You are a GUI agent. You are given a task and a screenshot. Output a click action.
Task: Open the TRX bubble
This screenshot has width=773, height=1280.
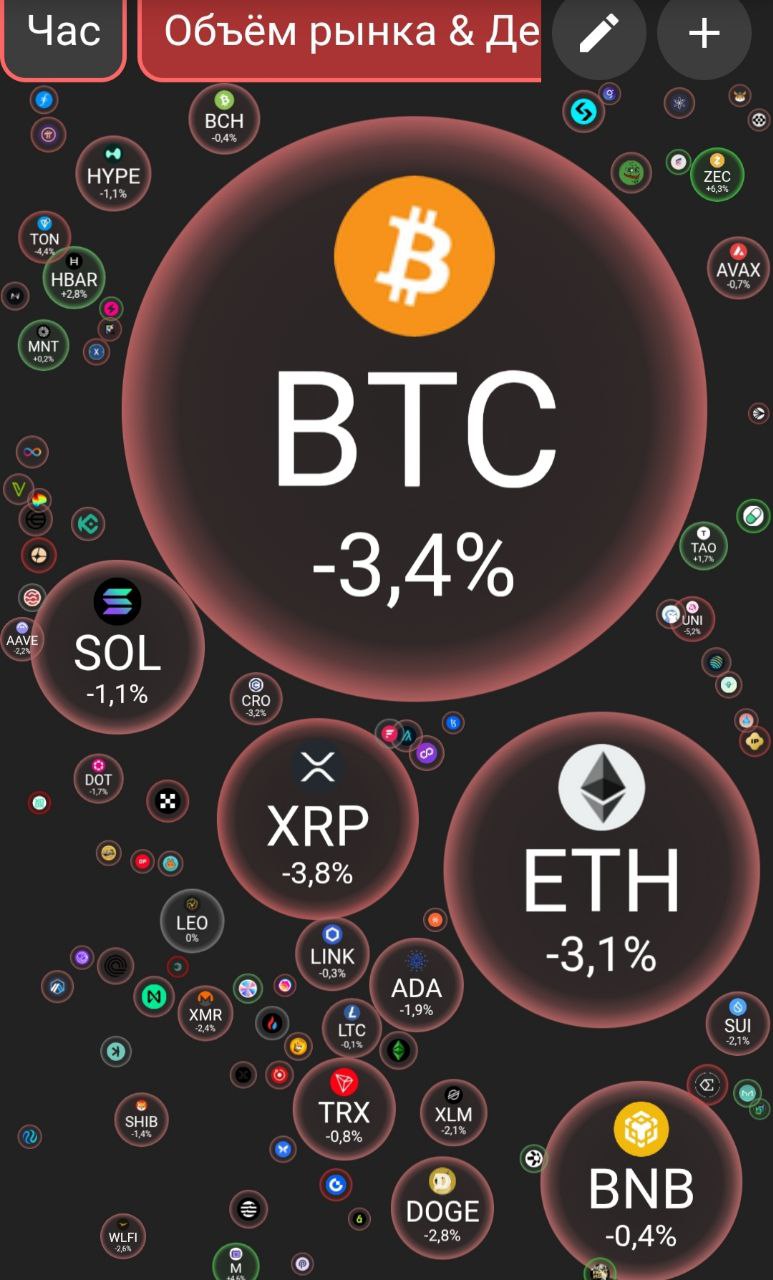344,1110
